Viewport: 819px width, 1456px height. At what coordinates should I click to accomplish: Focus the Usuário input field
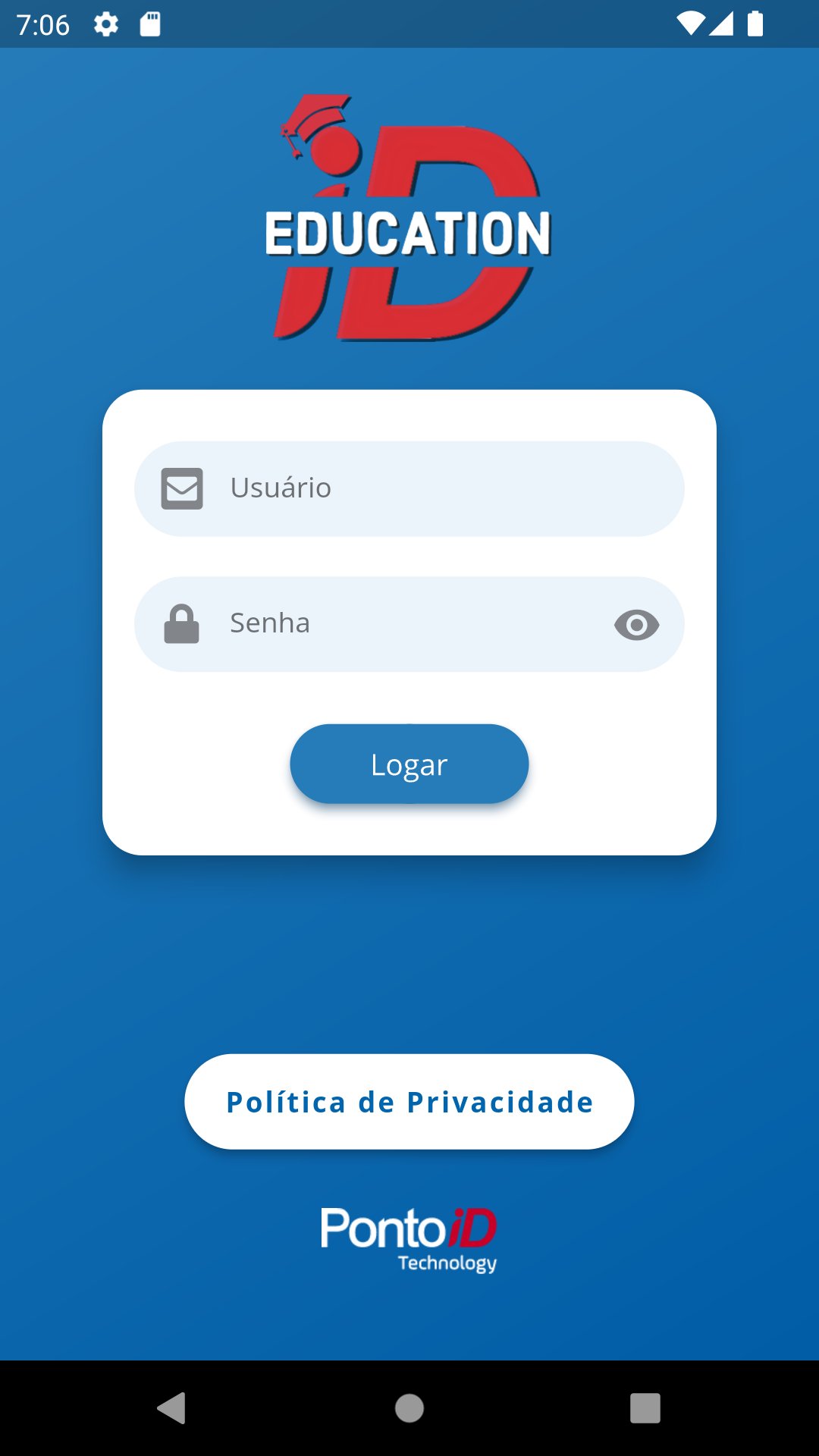point(425,488)
